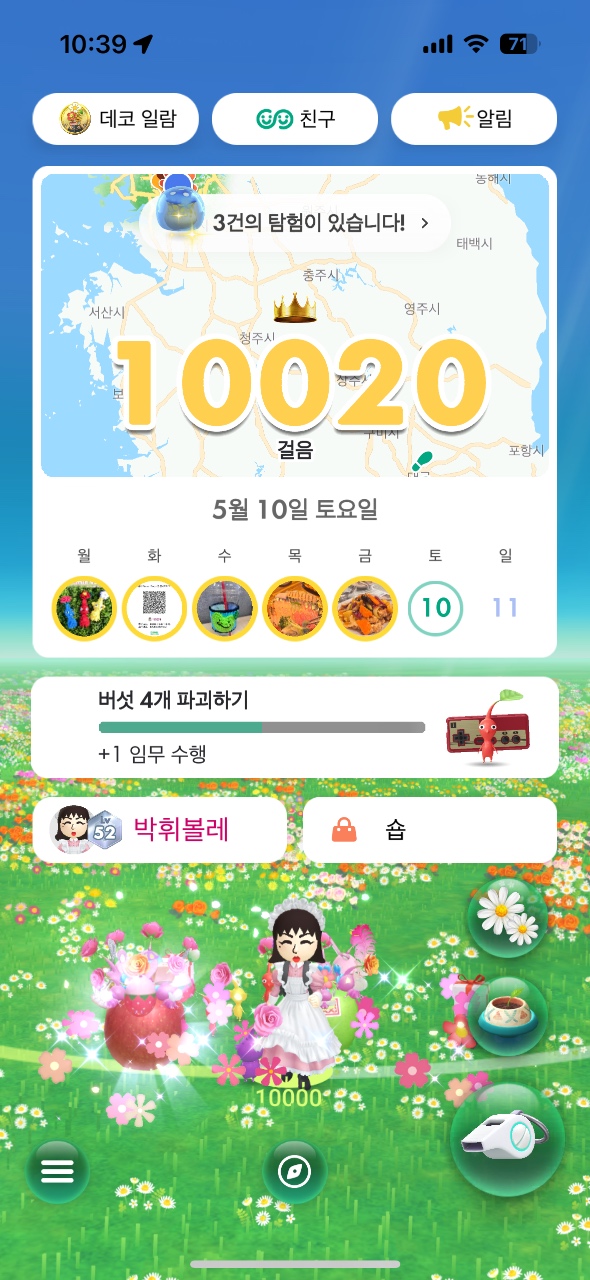
Task: Open the 버섯 4개 파괴하기 mission card
Action: pos(295,727)
